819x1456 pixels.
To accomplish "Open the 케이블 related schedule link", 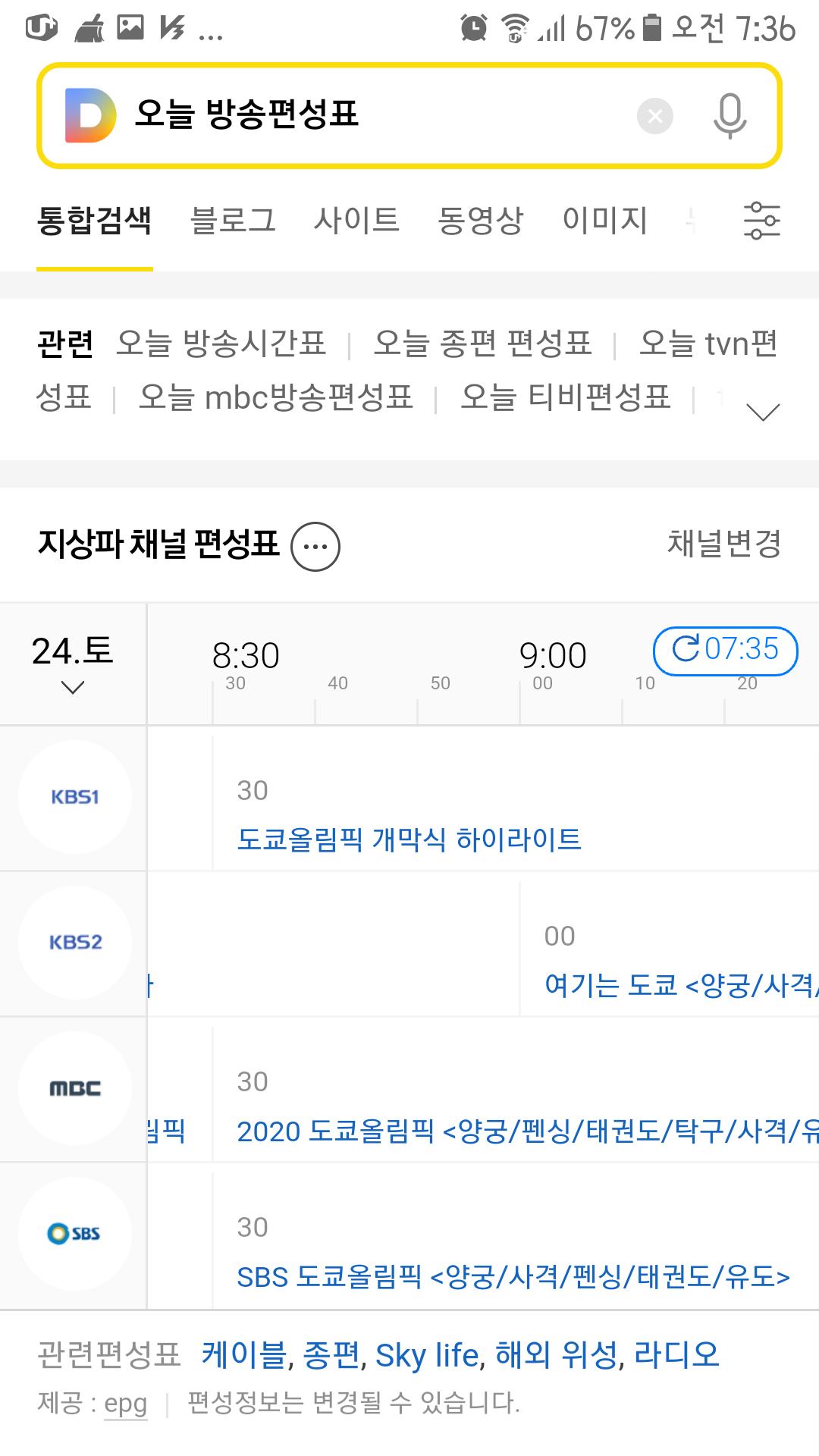I will [243, 1355].
